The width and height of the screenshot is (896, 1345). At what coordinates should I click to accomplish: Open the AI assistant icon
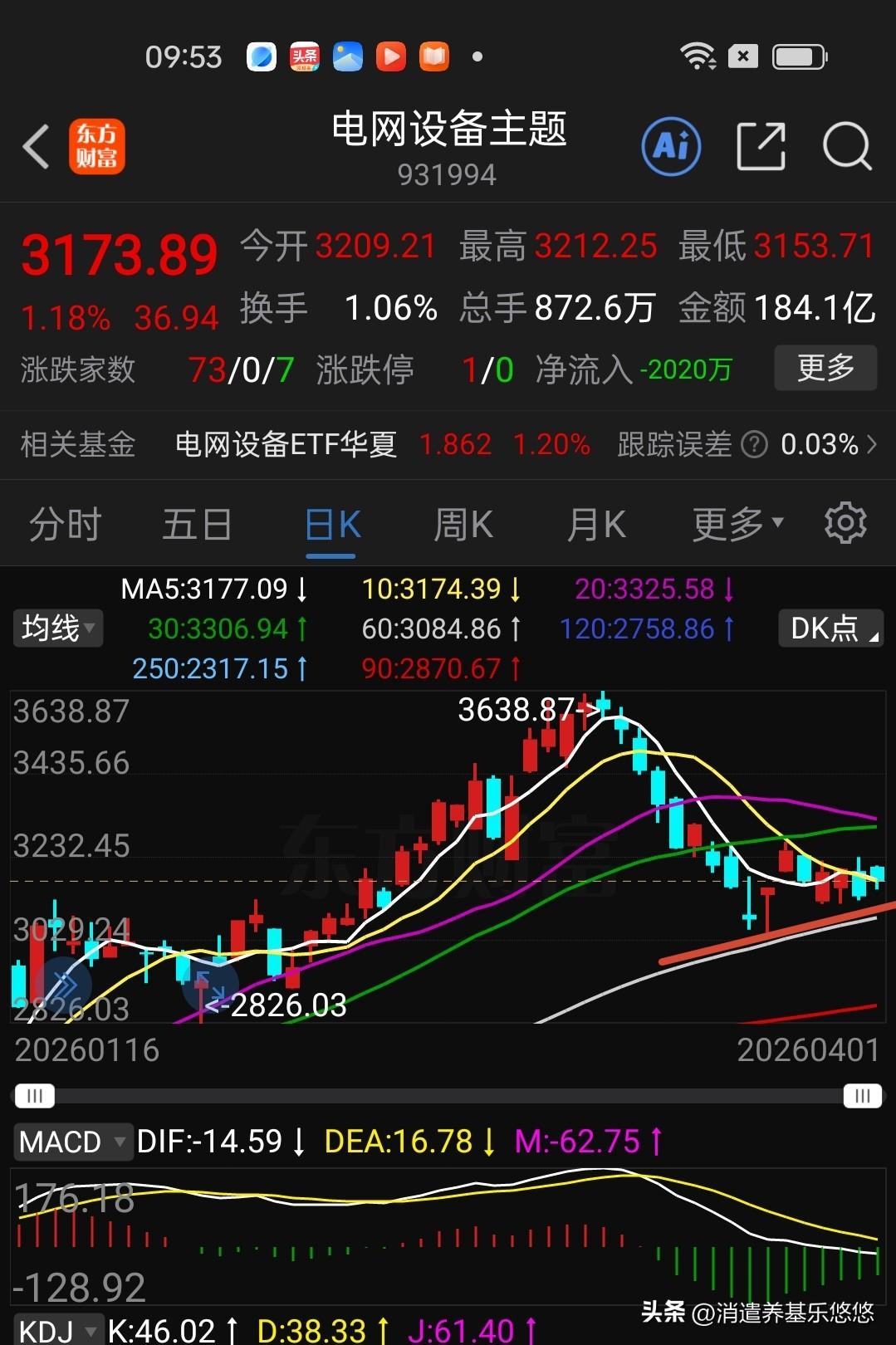(671, 145)
